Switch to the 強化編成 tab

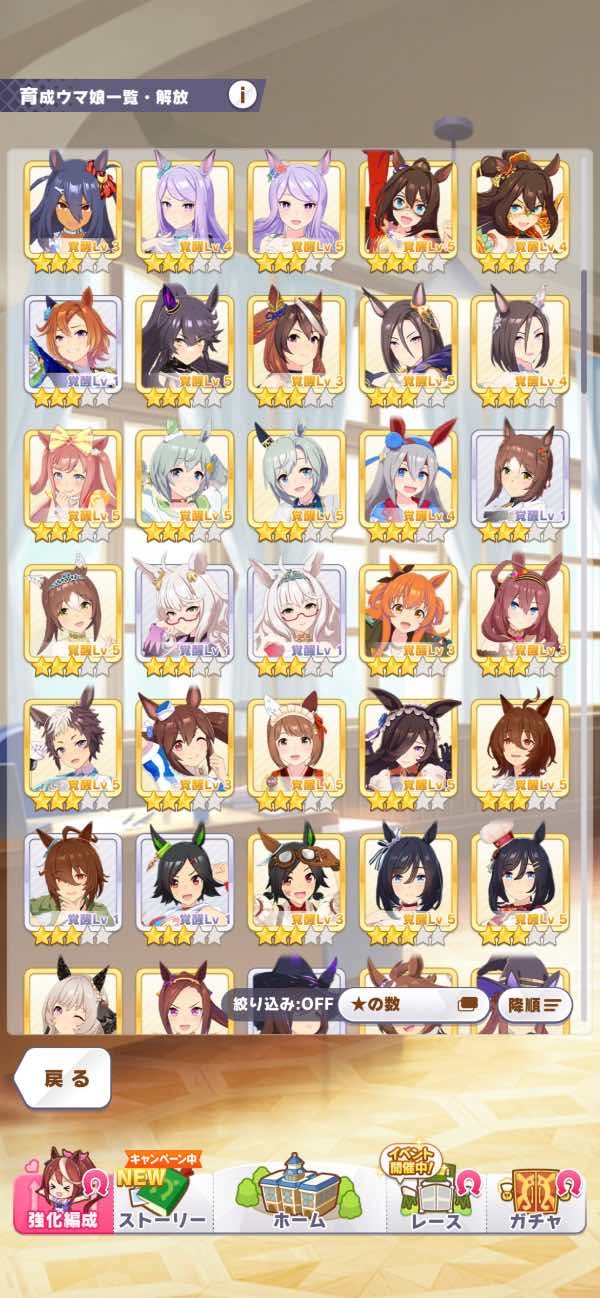62,1196
